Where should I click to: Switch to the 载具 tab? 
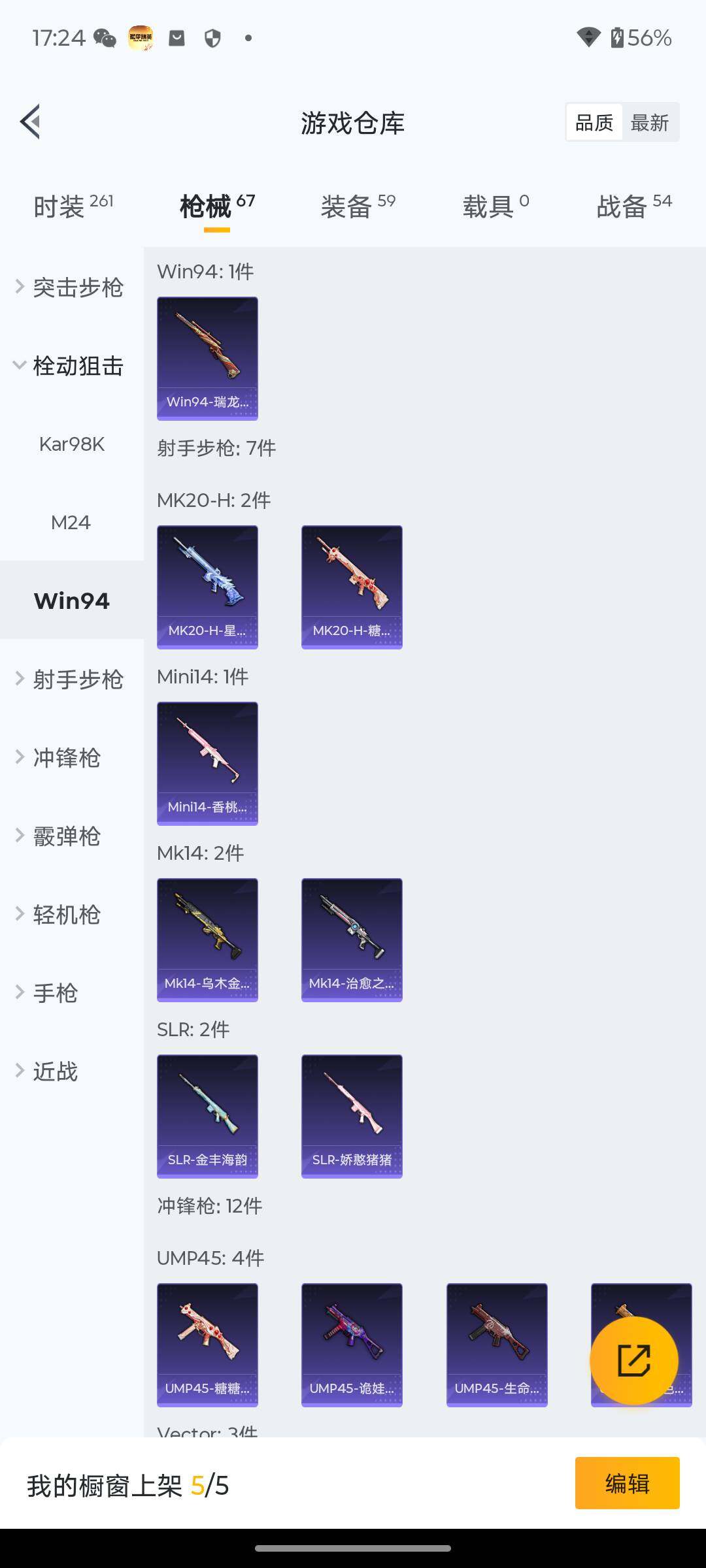coord(496,206)
